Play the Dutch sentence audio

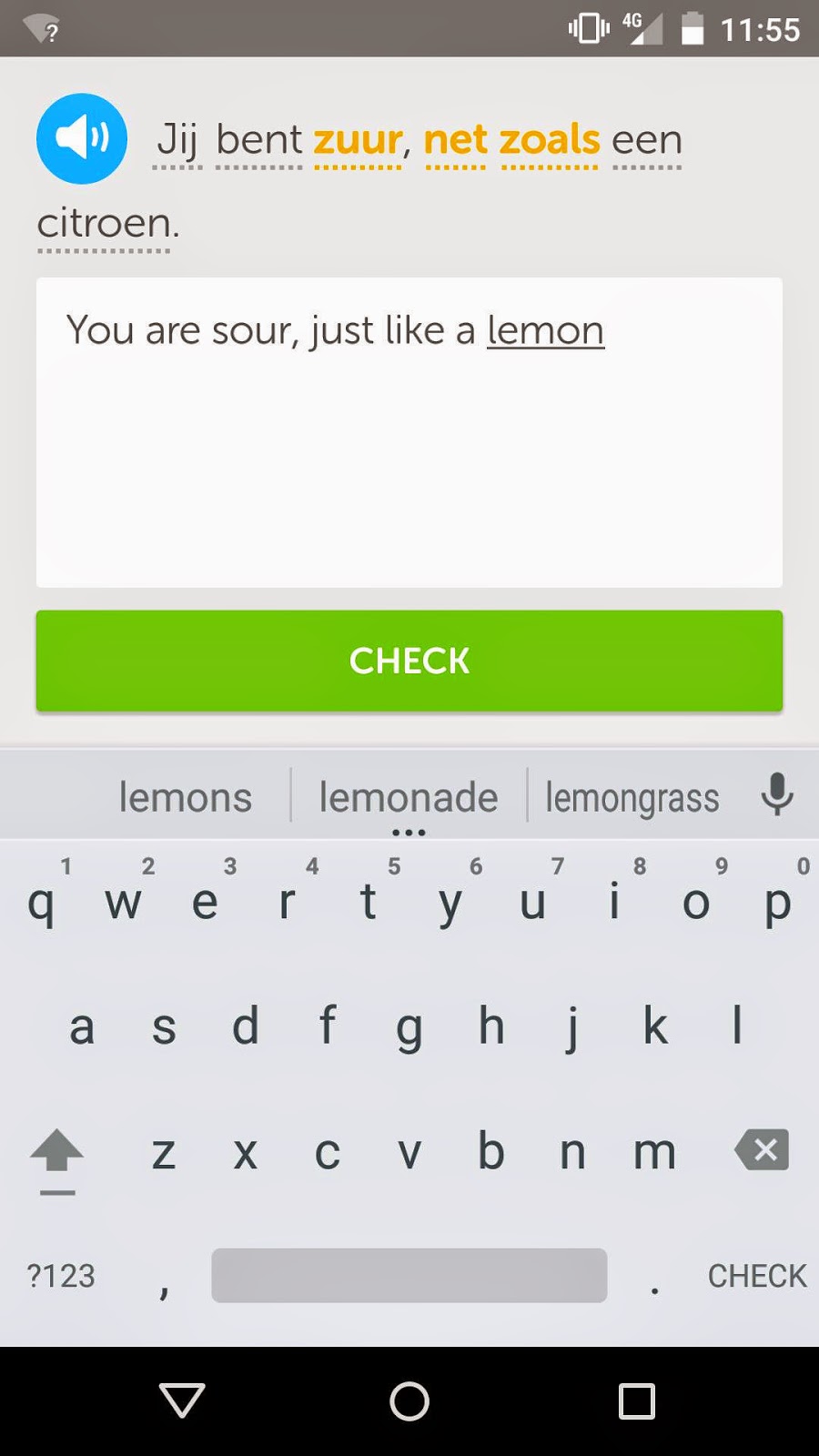pos(82,138)
